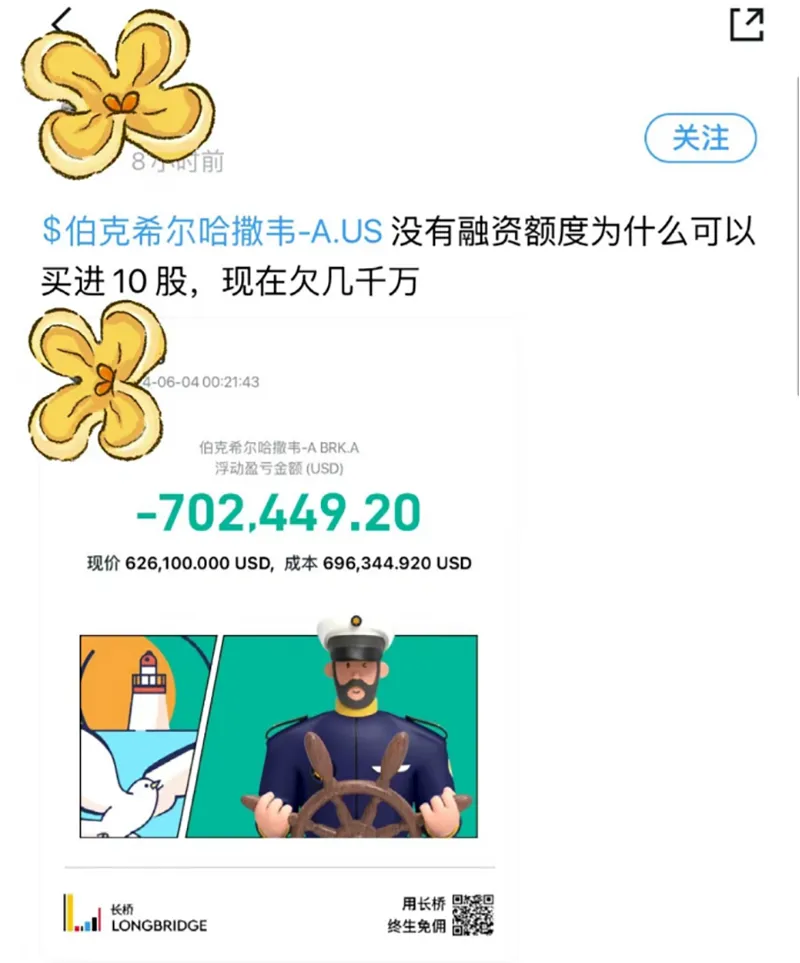Share this post via top-right icon
This screenshot has height=963, width=800.
tap(746, 24)
